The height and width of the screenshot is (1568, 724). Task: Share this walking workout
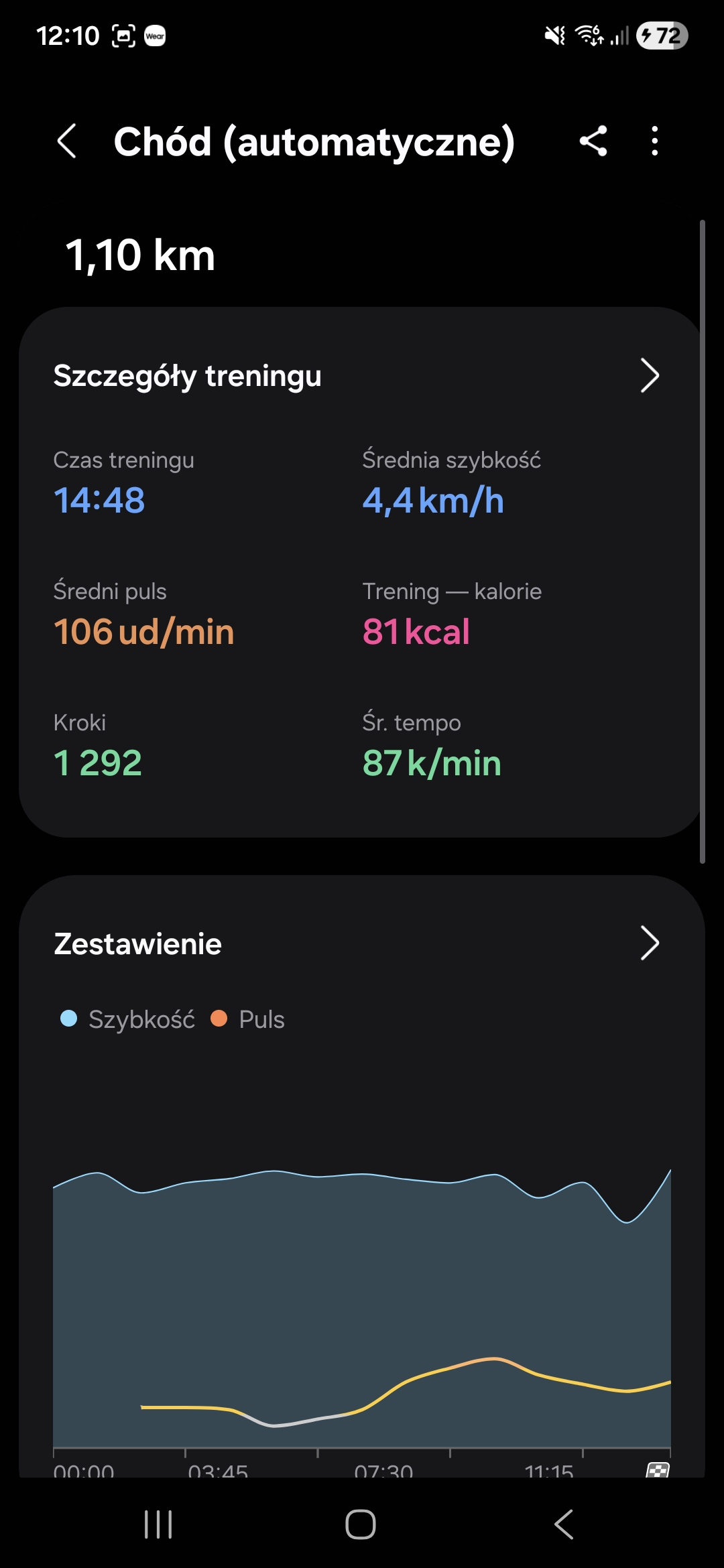(x=593, y=141)
